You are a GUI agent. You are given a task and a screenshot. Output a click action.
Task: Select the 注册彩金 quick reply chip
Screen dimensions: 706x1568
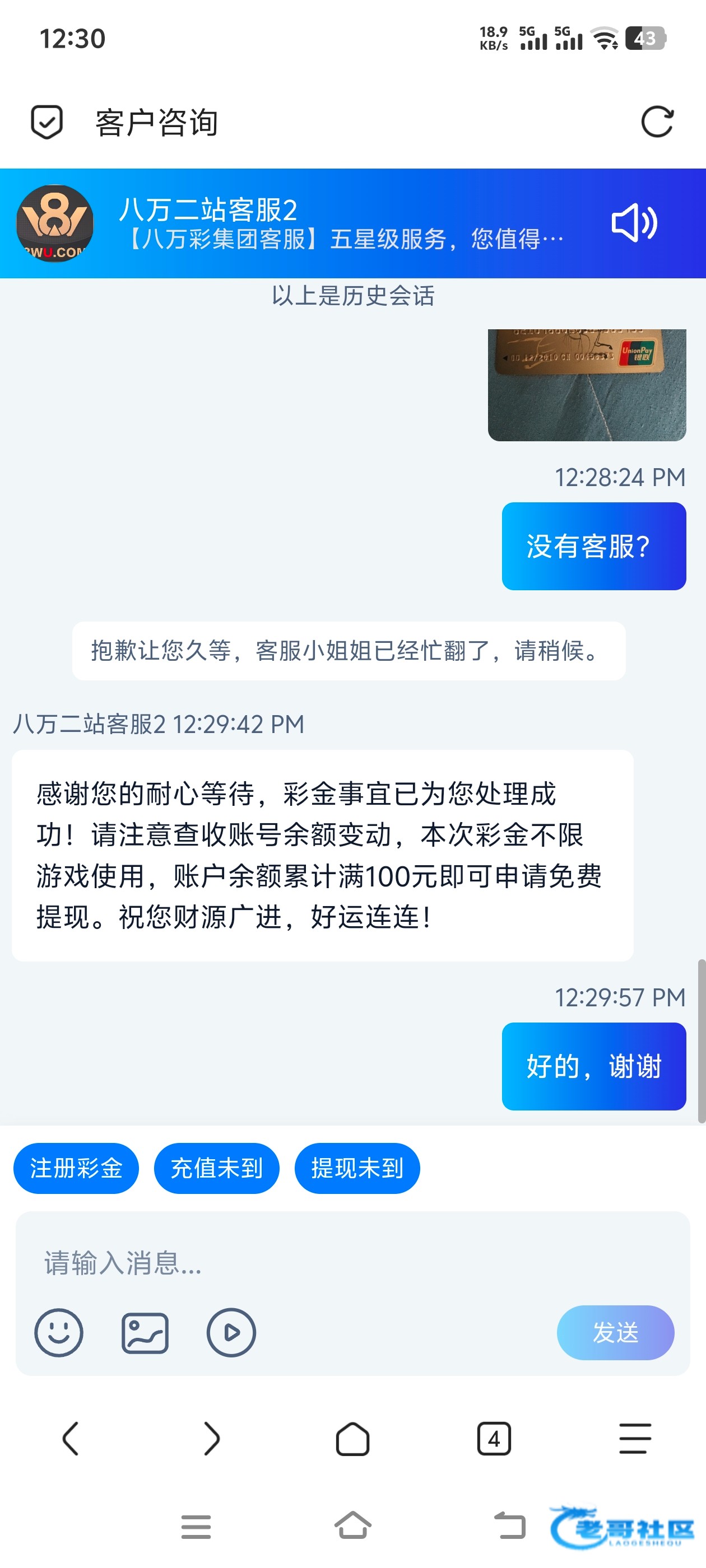76,1168
